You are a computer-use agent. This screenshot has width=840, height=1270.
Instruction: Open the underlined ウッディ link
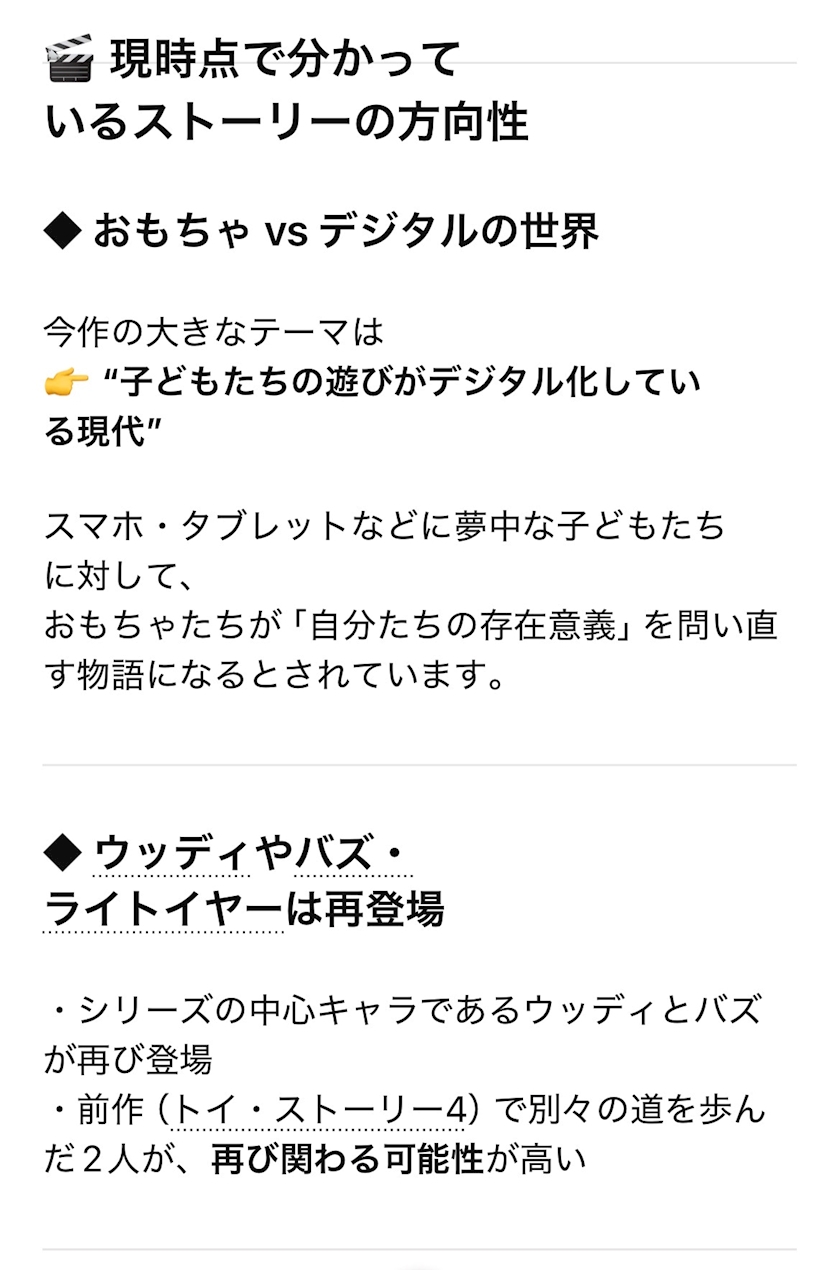tap(171, 855)
